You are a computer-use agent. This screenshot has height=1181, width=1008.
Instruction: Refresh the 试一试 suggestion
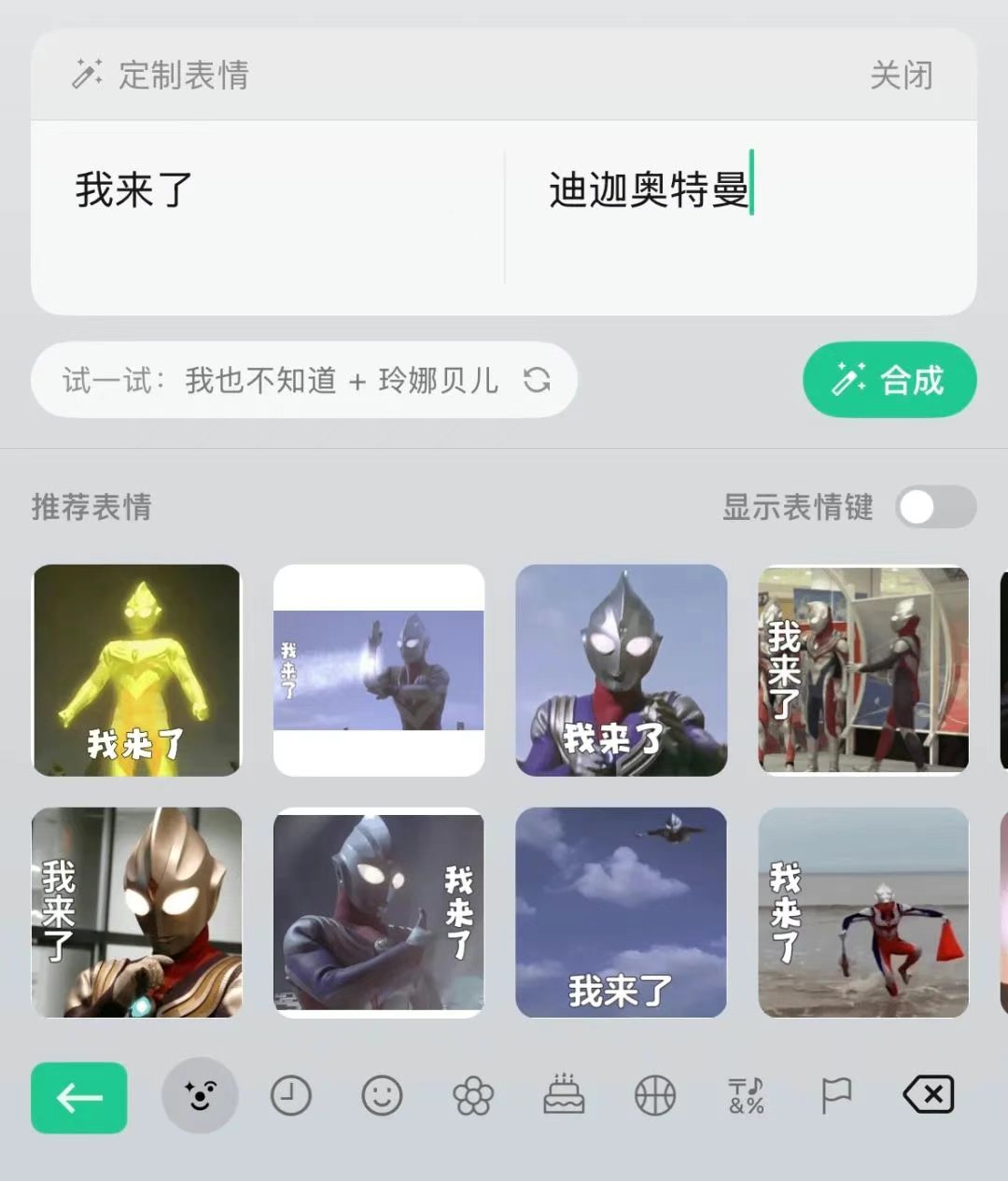537,380
